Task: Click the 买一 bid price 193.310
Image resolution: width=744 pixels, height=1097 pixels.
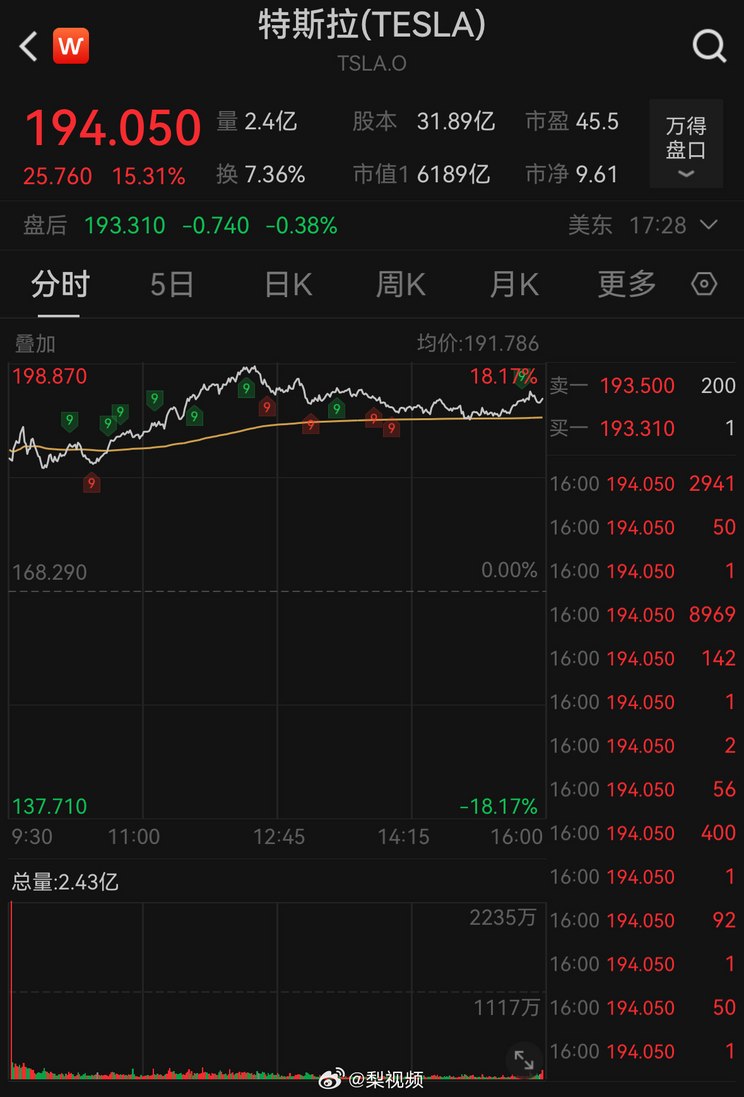Action: pos(636,428)
